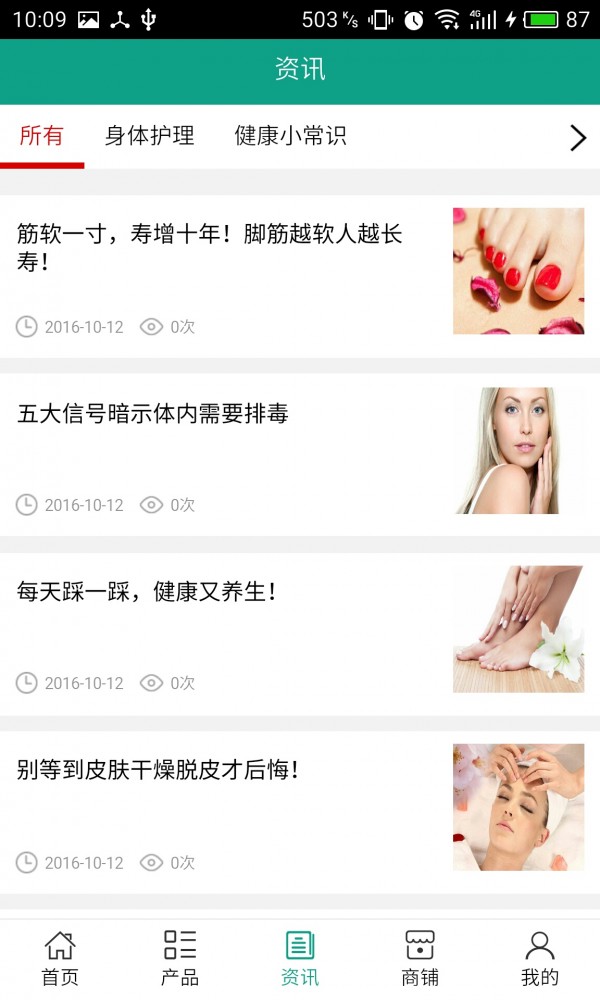The height and width of the screenshot is (1000, 600).
Task: Switch to the 健康小常识 tab
Action: (x=290, y=137)
